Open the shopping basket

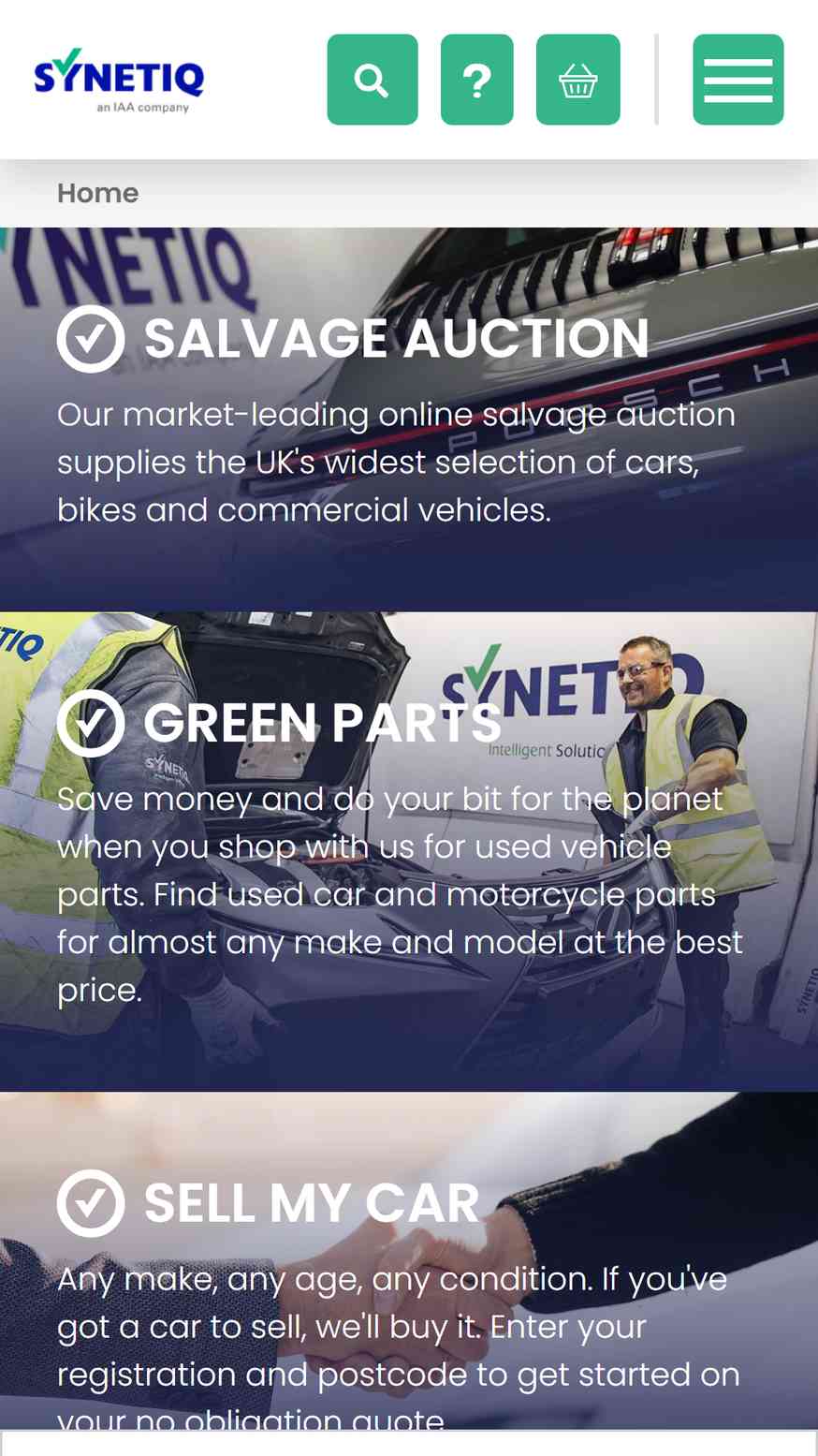click(578, 80)
